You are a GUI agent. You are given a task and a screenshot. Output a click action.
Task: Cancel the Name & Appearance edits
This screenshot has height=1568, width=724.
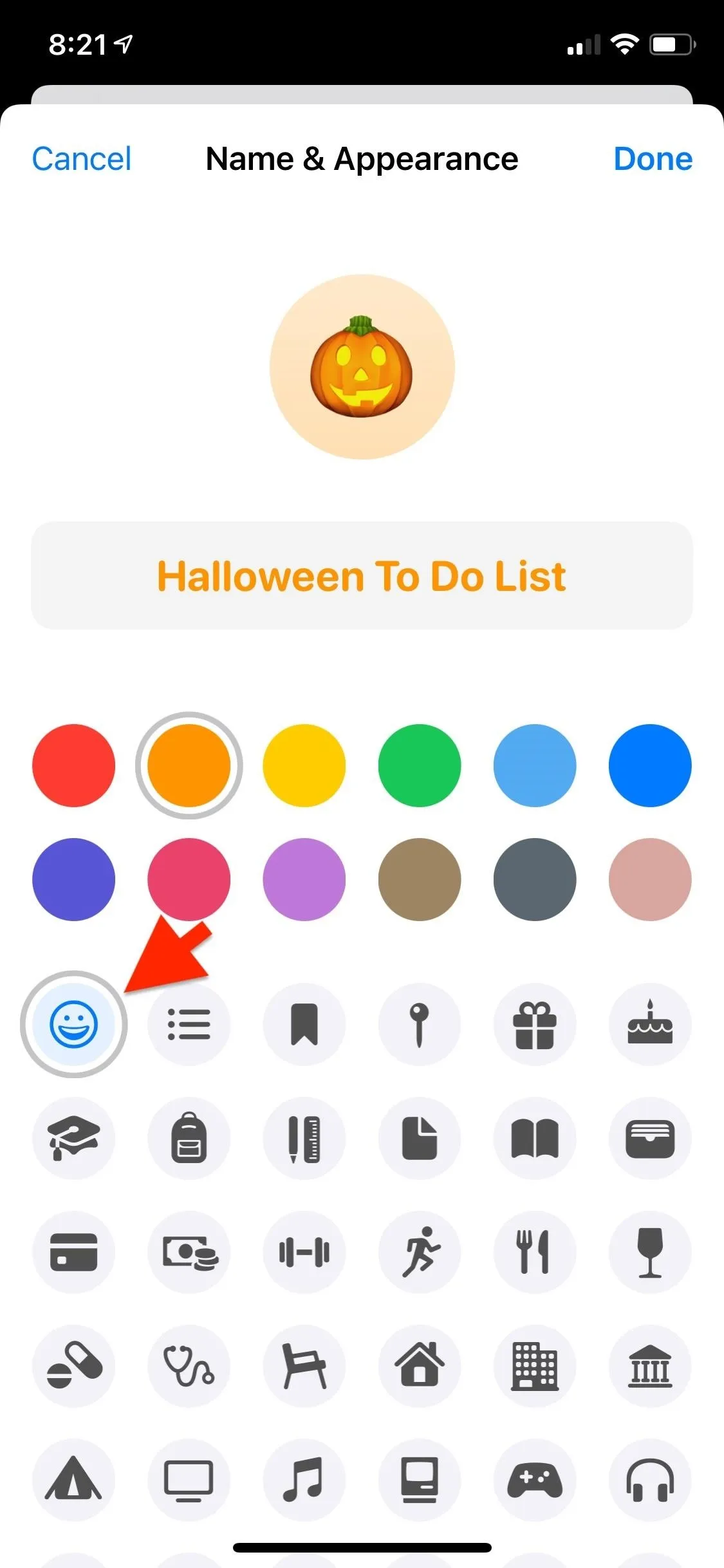82,159
